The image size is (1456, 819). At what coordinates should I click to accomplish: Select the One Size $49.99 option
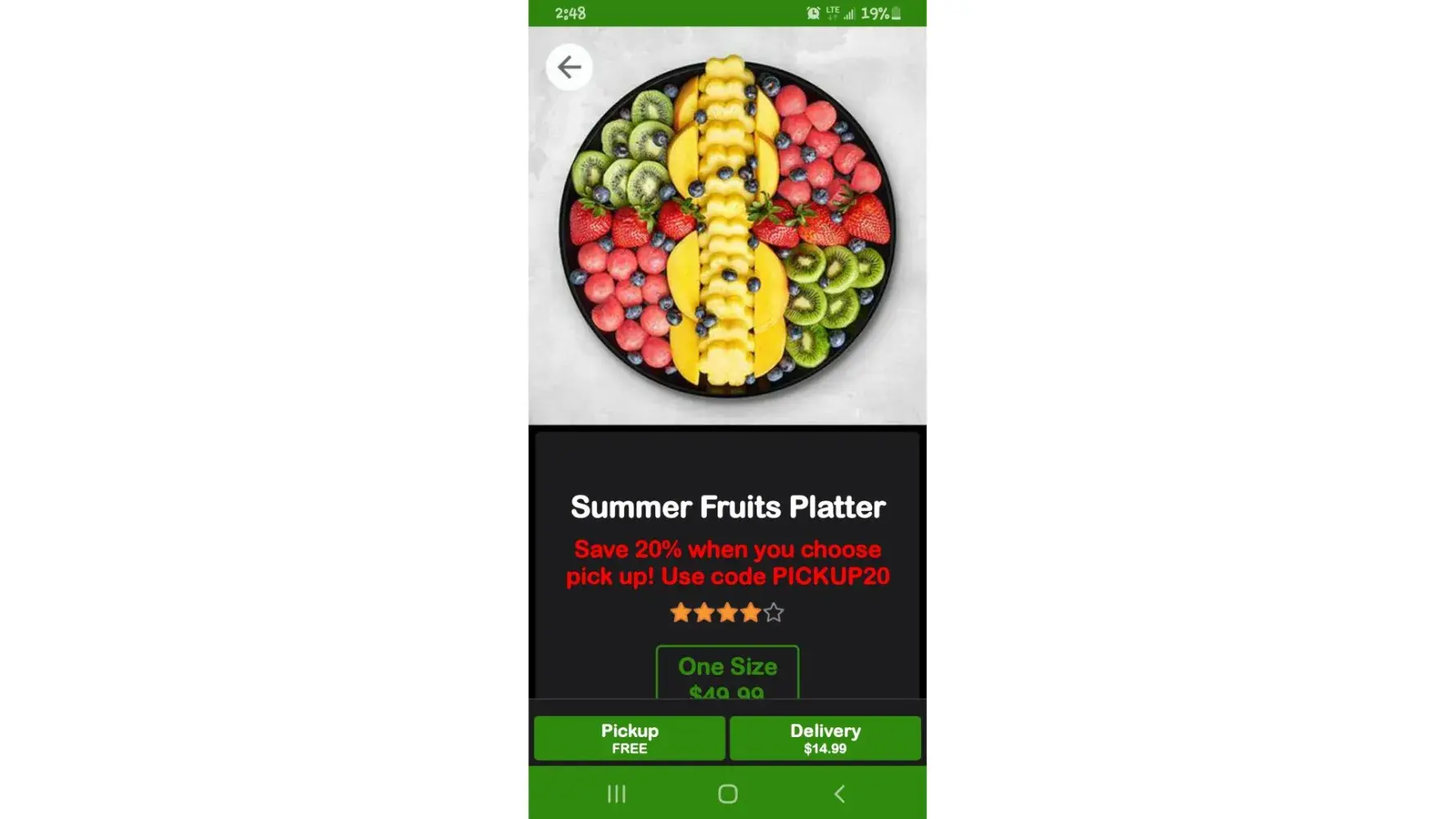[x=727, y=674]
